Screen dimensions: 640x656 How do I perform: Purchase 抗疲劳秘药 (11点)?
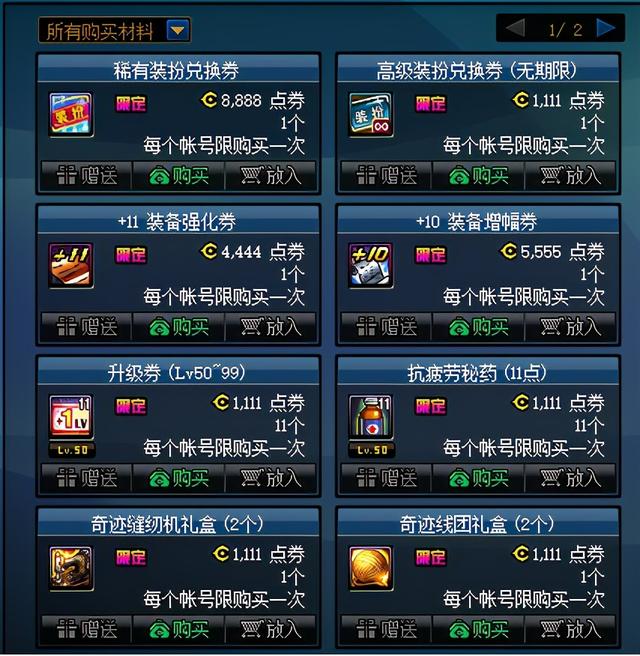478,478
